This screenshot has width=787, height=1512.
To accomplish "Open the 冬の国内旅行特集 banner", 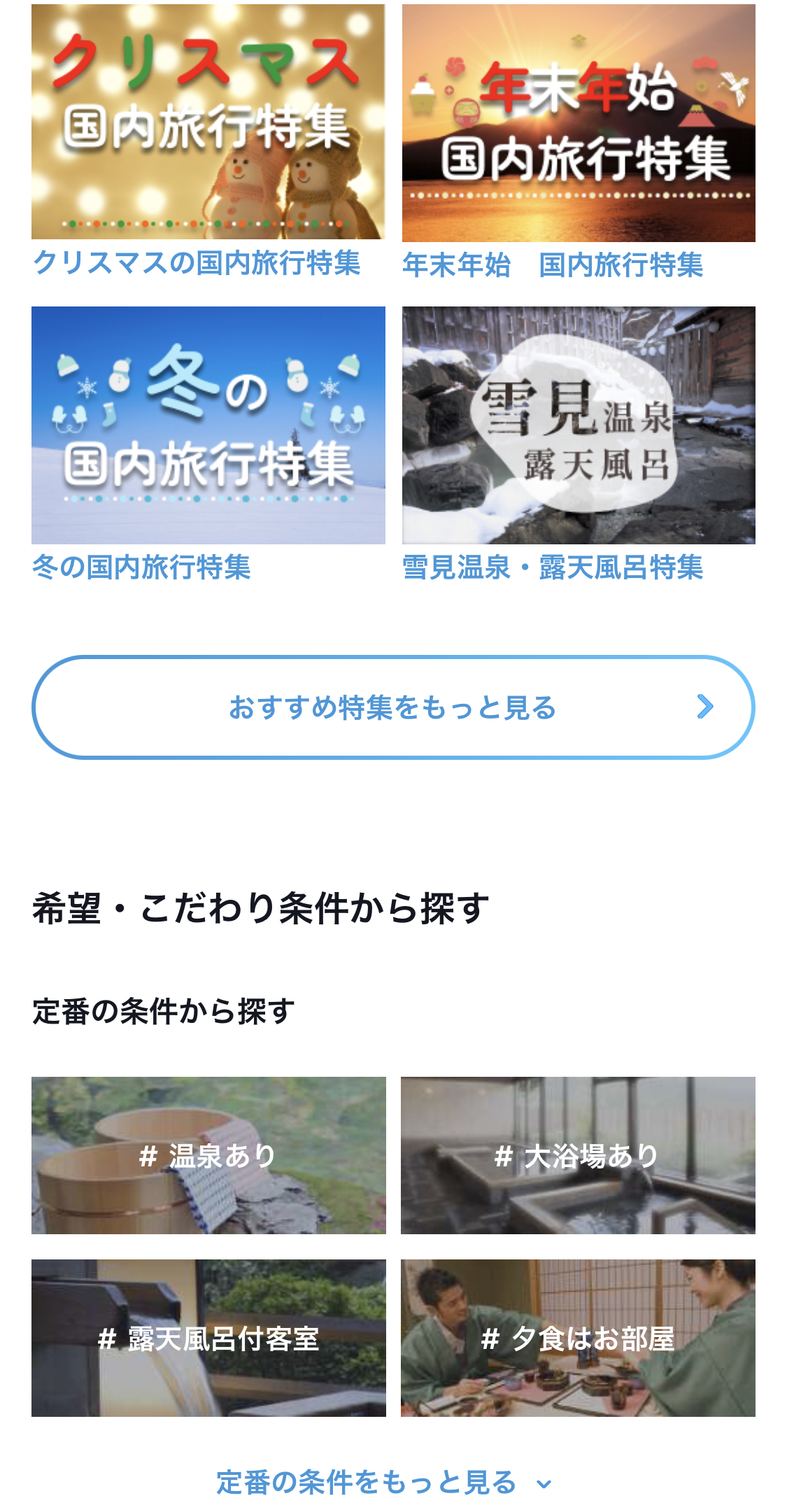I will (208, 425).
